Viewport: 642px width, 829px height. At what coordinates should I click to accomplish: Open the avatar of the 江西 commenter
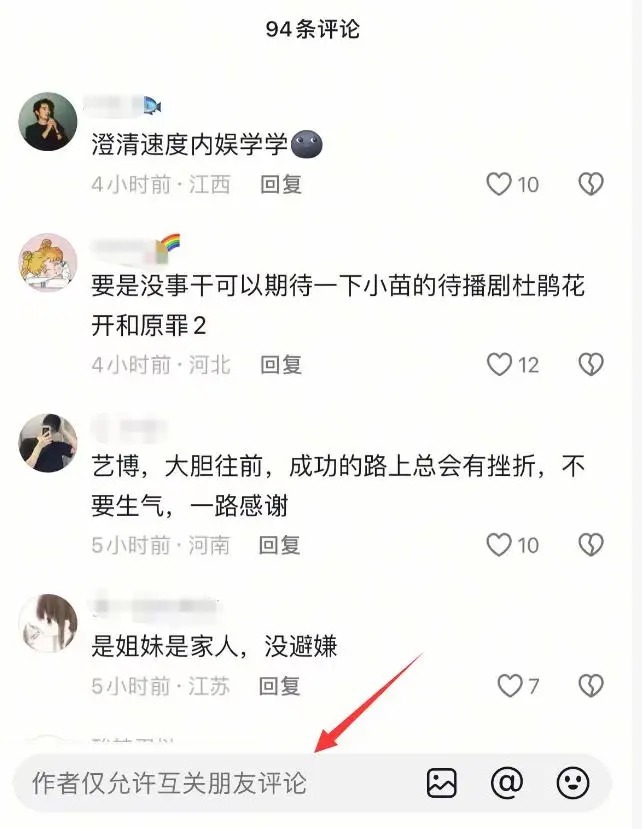click(48, 122)
